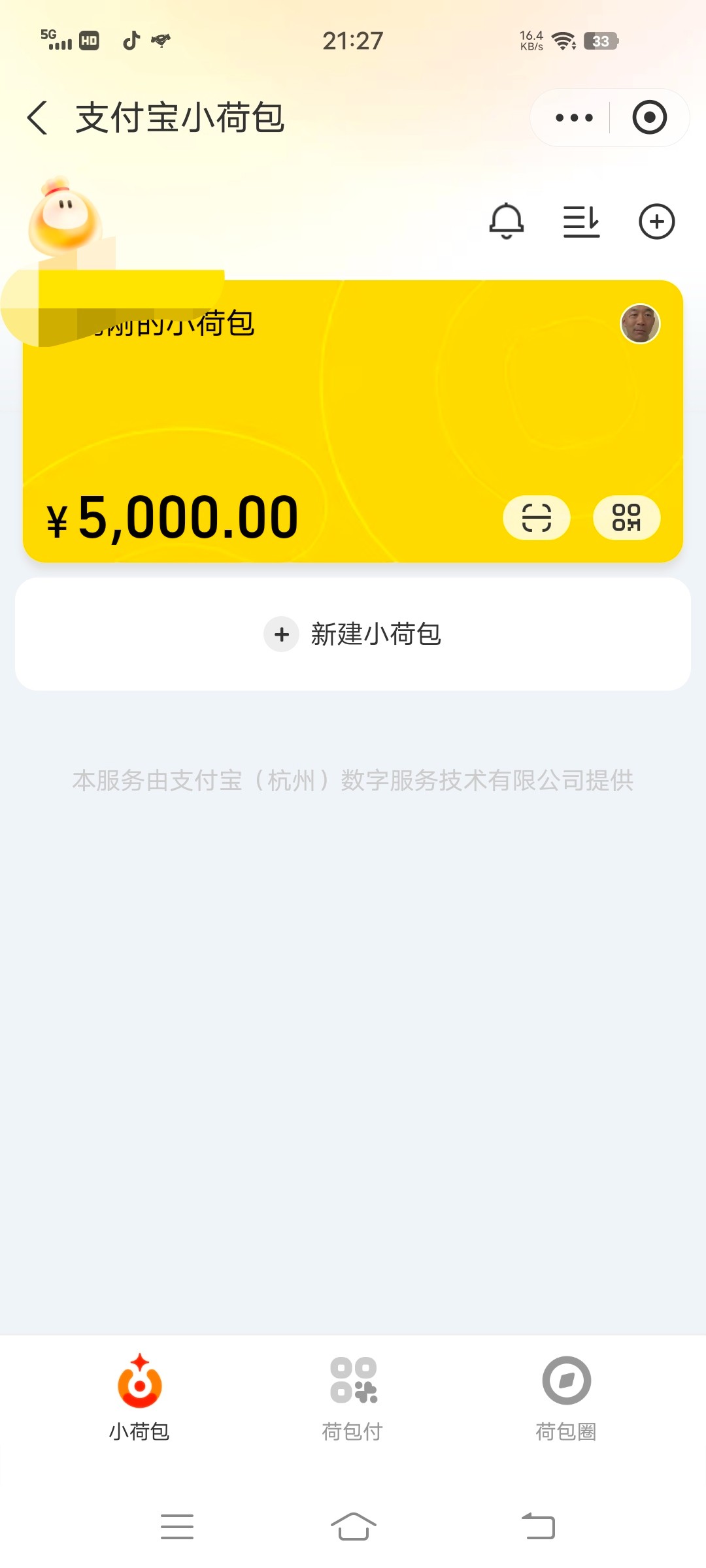The width and height of the screenshot is (706, 1568).
Task: Open the sort list icon
Action: pyautogui.click(x=581, y=221)
